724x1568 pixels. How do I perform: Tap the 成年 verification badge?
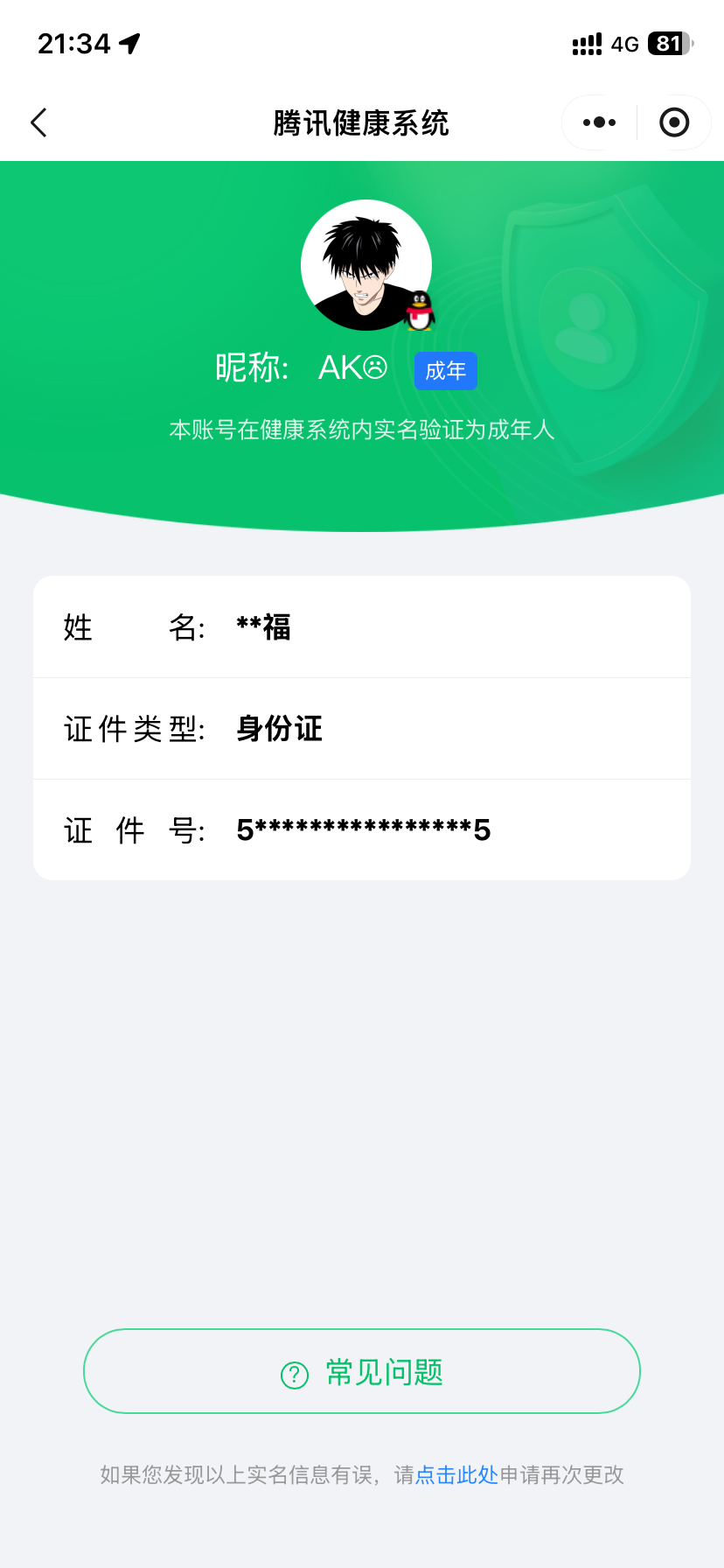pos(445,371)
